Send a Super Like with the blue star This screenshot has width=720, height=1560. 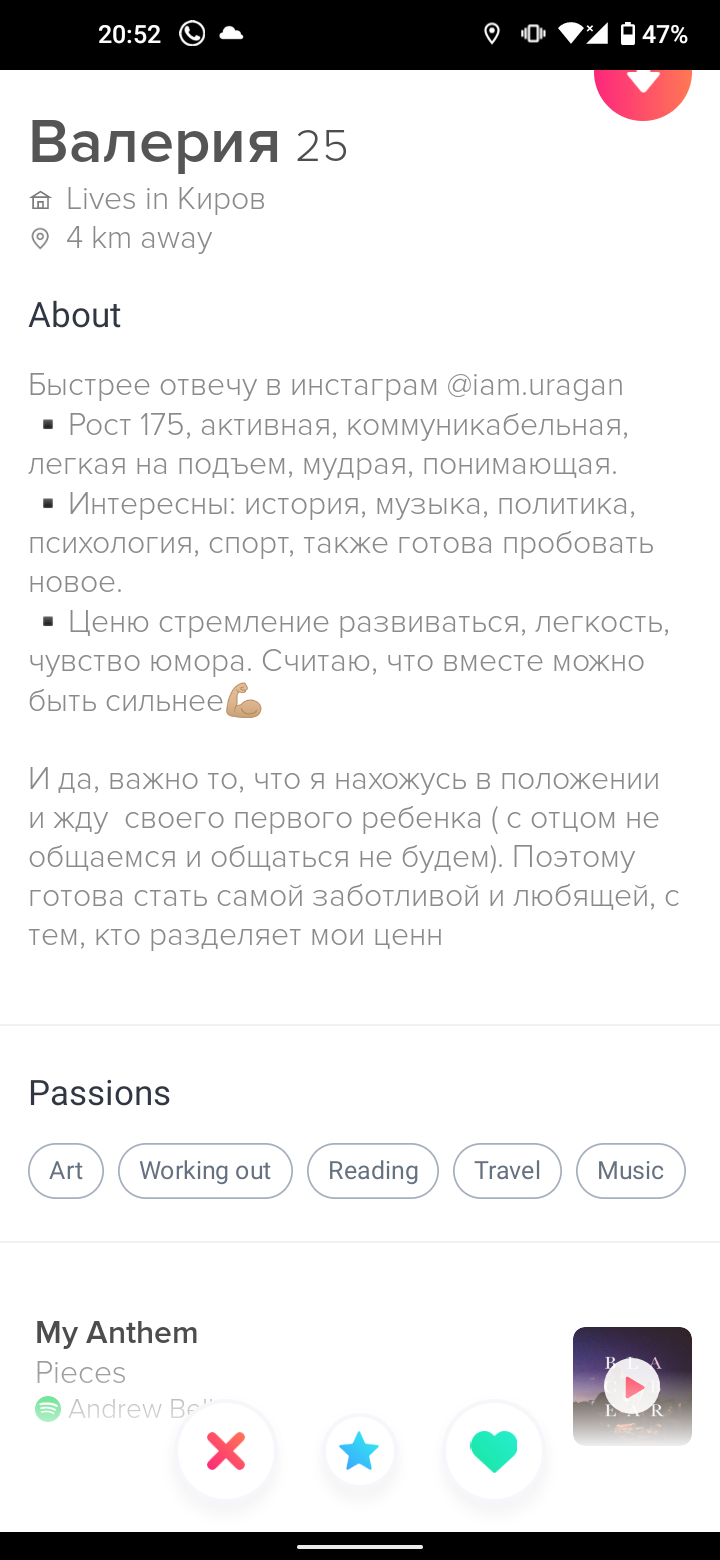coord(359,1450)
